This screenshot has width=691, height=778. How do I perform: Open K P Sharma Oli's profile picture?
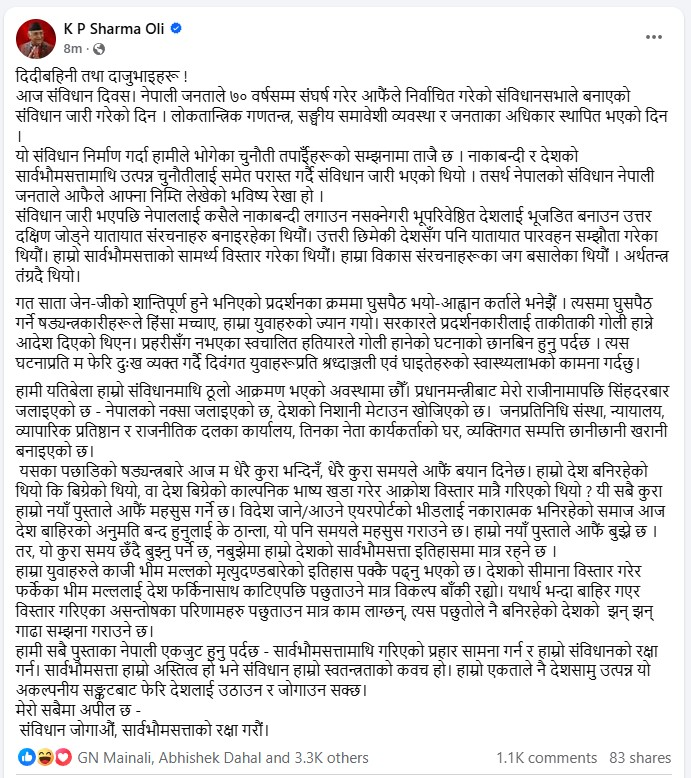click(36, 39)
